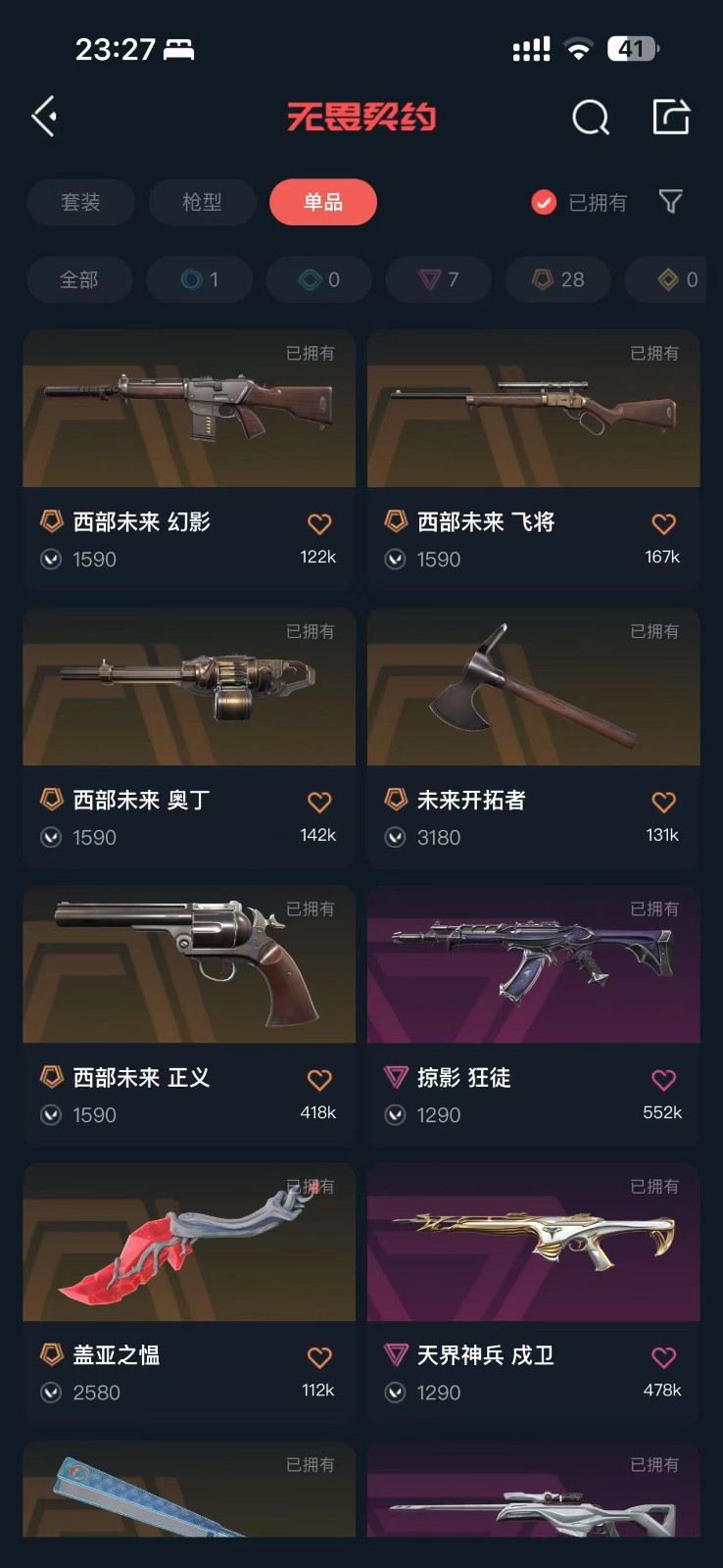Viewport: 723px width, 1568px height.
Task: Share this page via the share icon
Action: point(671,117)
